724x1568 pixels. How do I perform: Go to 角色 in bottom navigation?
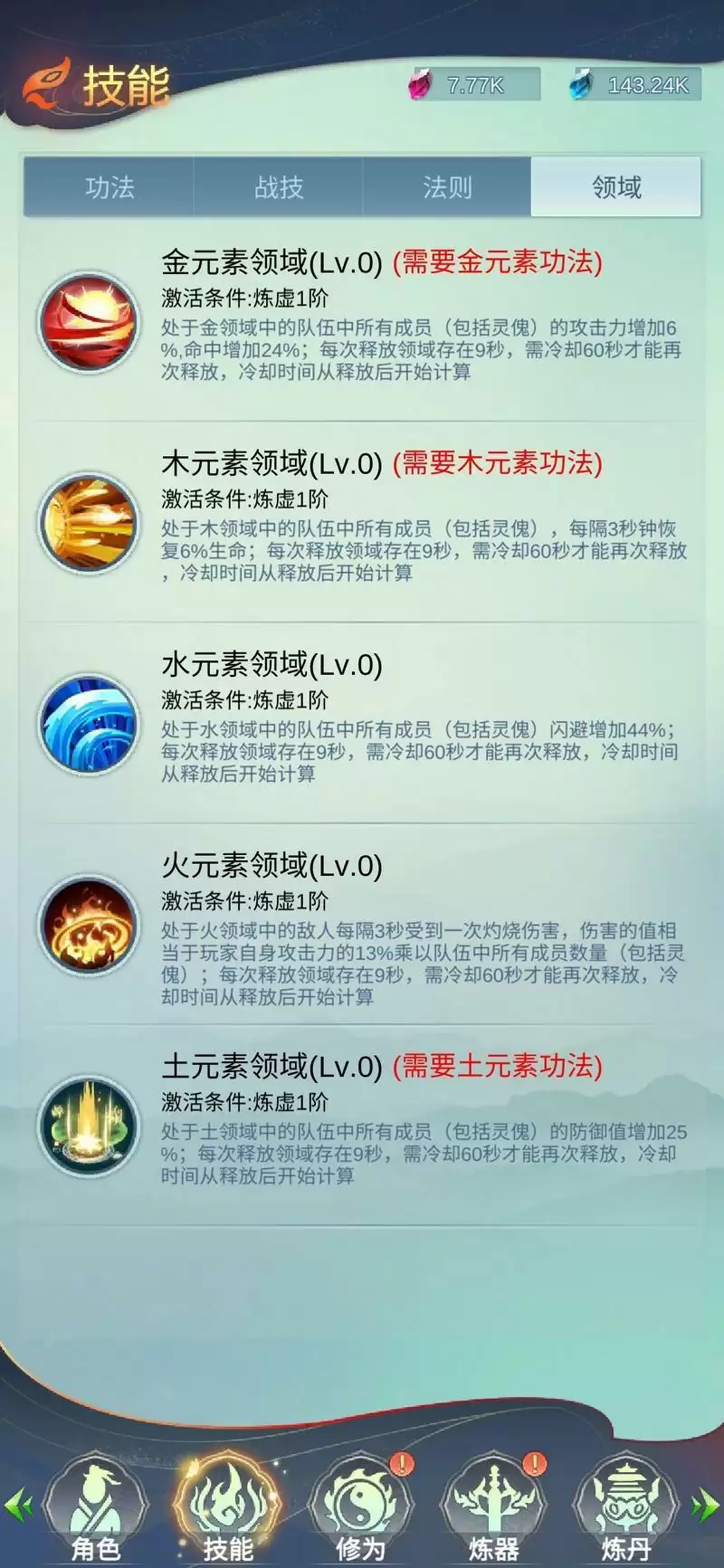(96, 1506)
